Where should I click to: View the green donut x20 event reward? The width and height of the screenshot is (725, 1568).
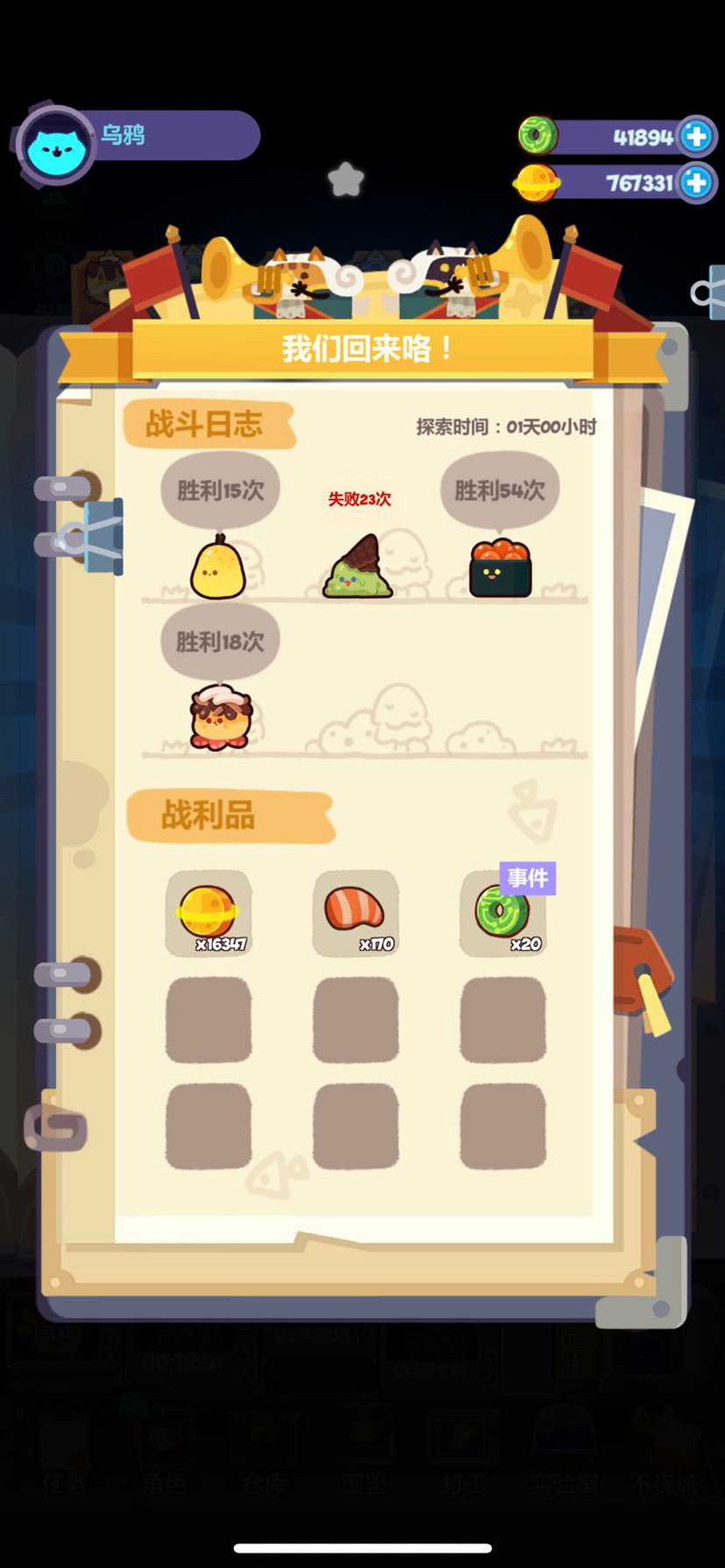click(503, 913)
